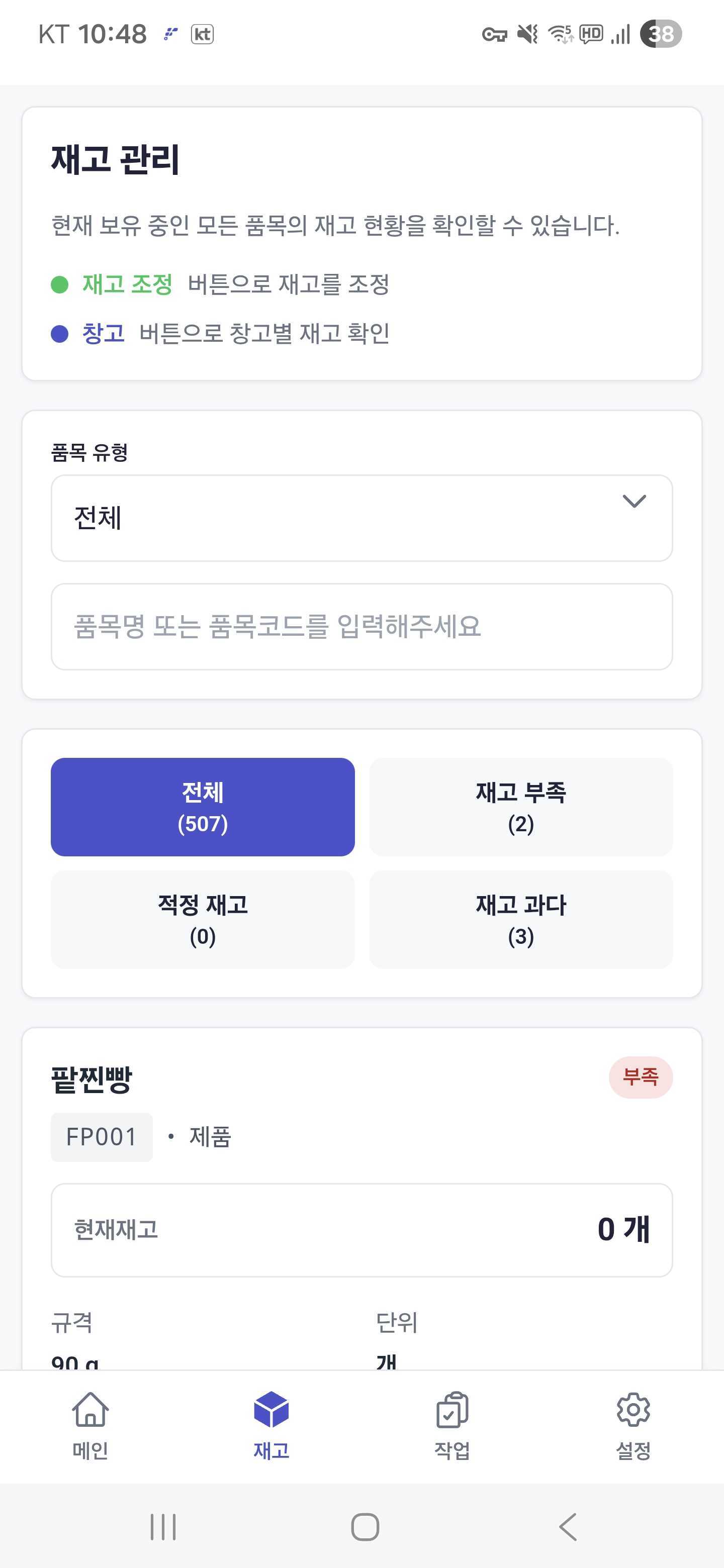
Task: Activate the 재고 과다 (3) filter
Action: pyautogui.click(x=522, y=920)
